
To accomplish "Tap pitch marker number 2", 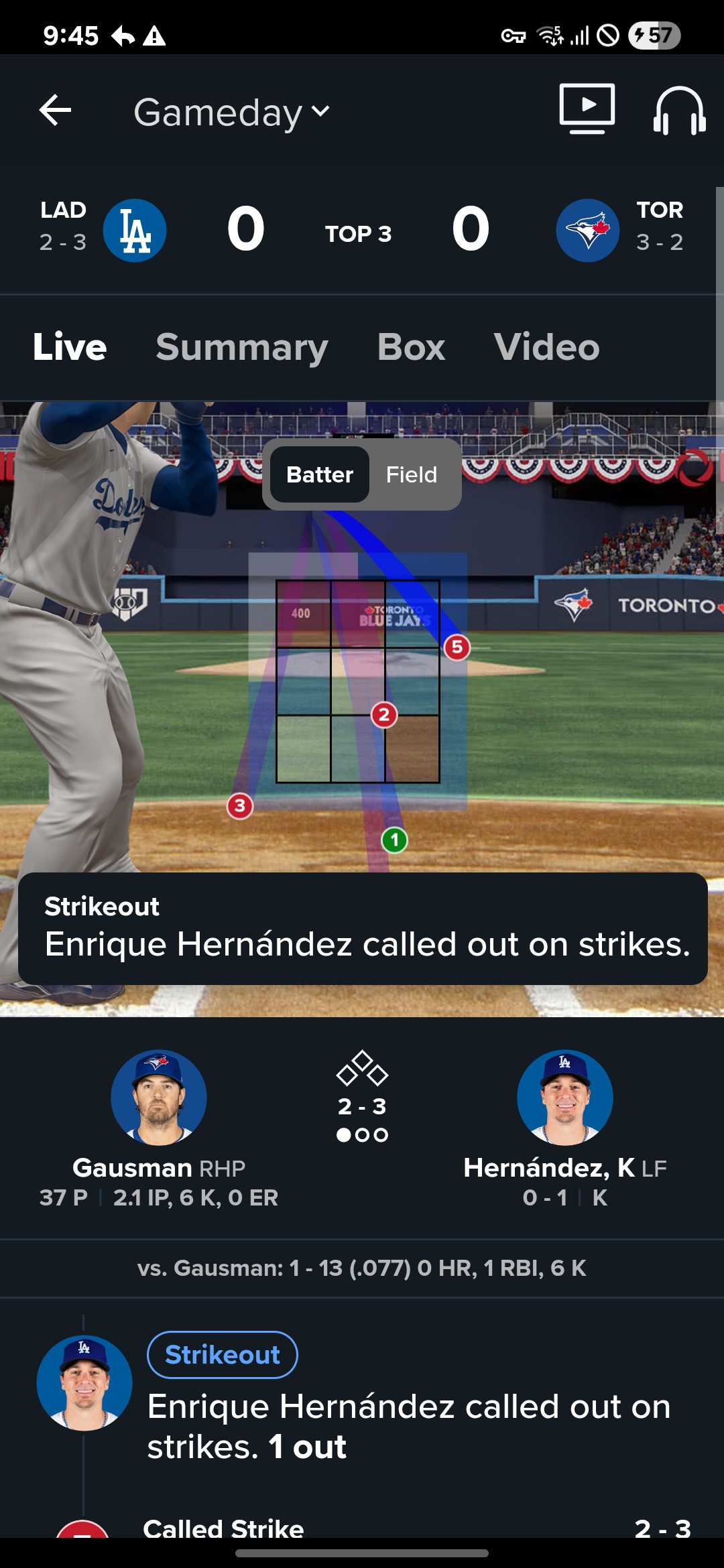I will pos(384,715).
